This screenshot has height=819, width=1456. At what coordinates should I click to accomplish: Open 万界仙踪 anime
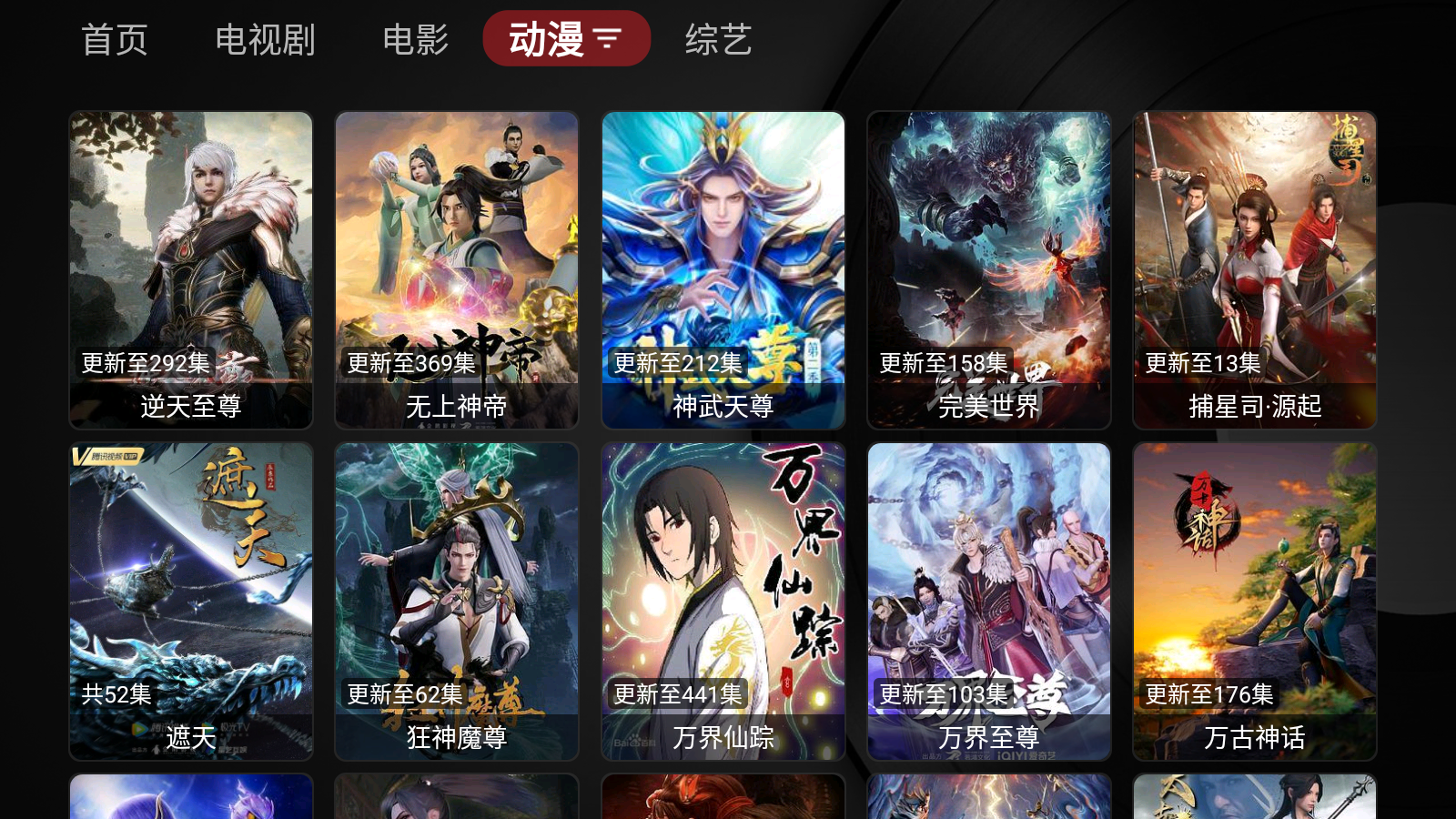[723, 601]
